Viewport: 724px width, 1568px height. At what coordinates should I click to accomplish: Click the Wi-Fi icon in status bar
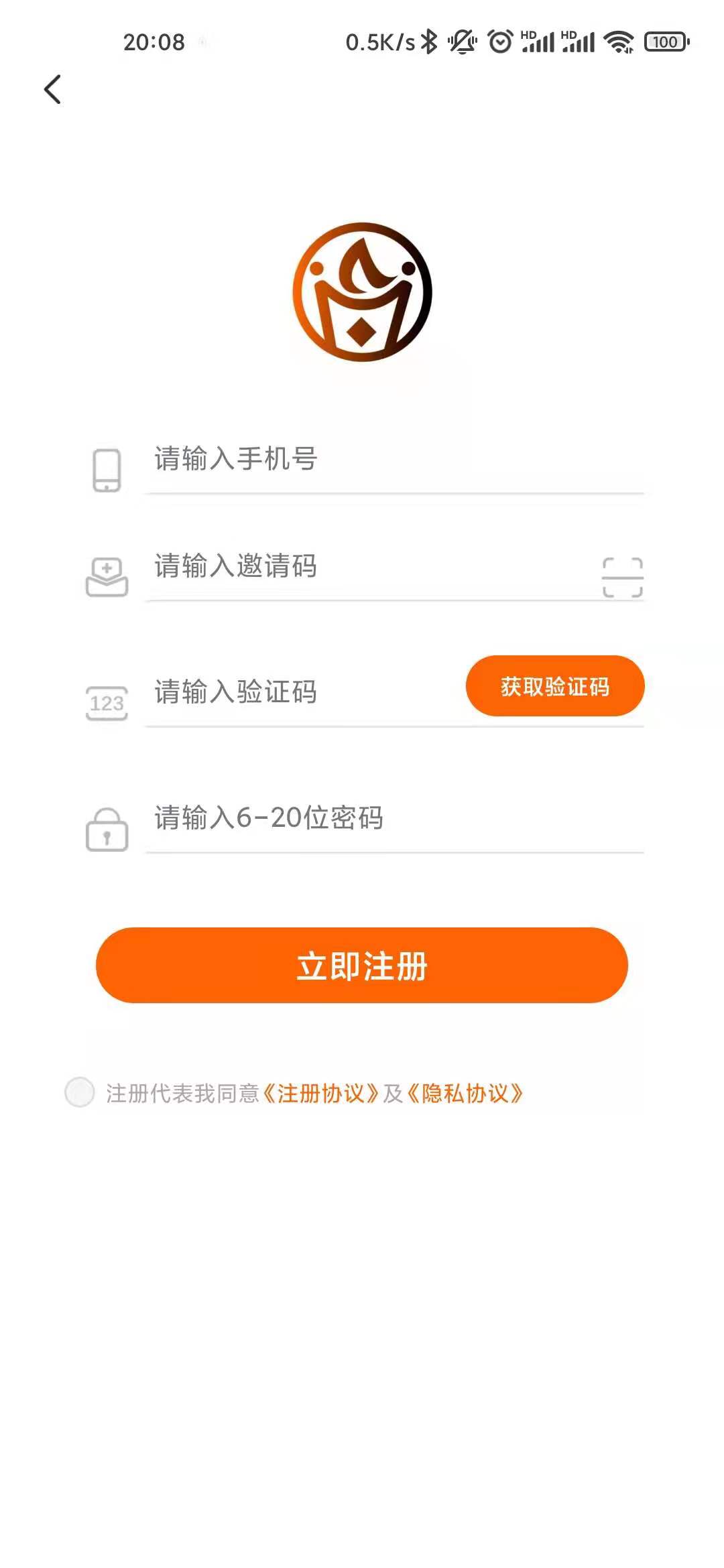click(x=617, y=42)
